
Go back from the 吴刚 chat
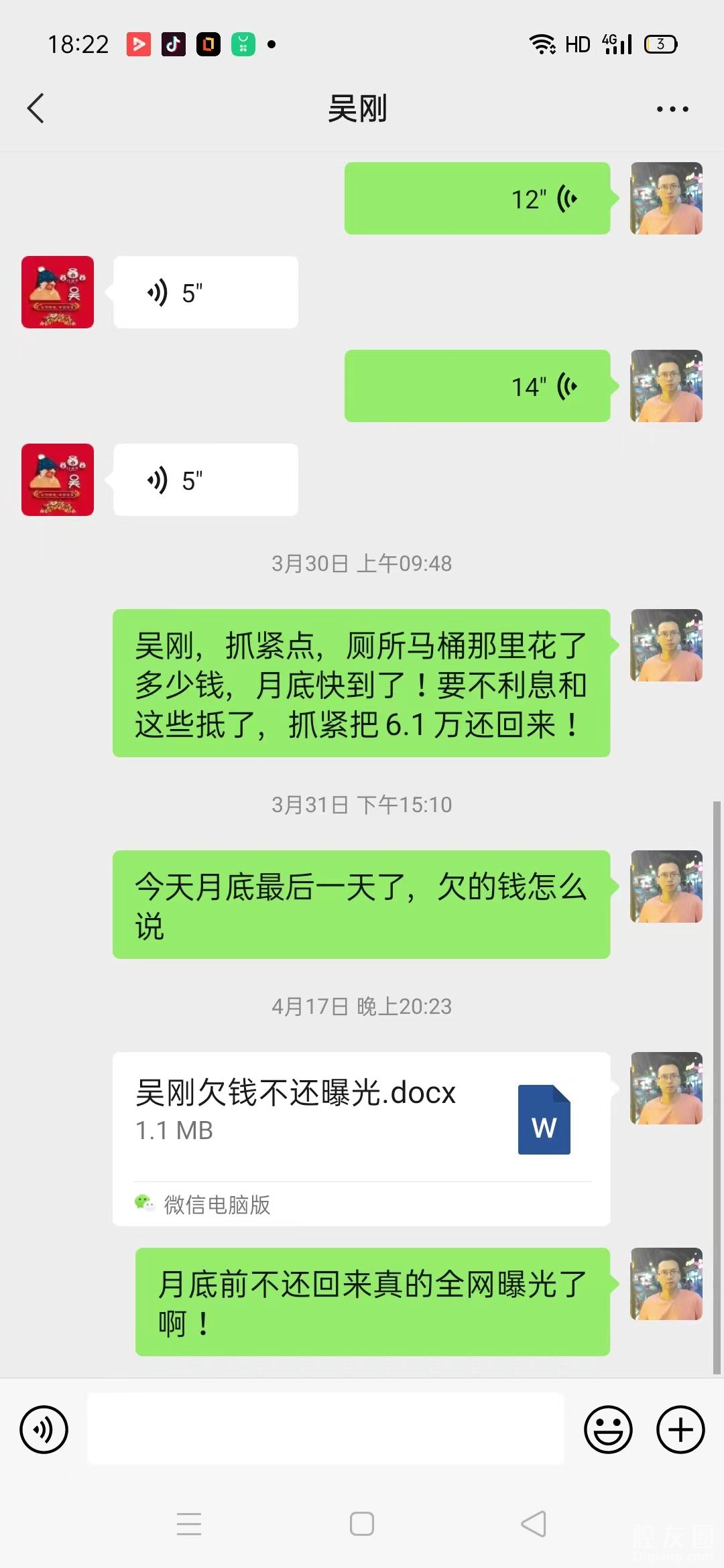36,109
